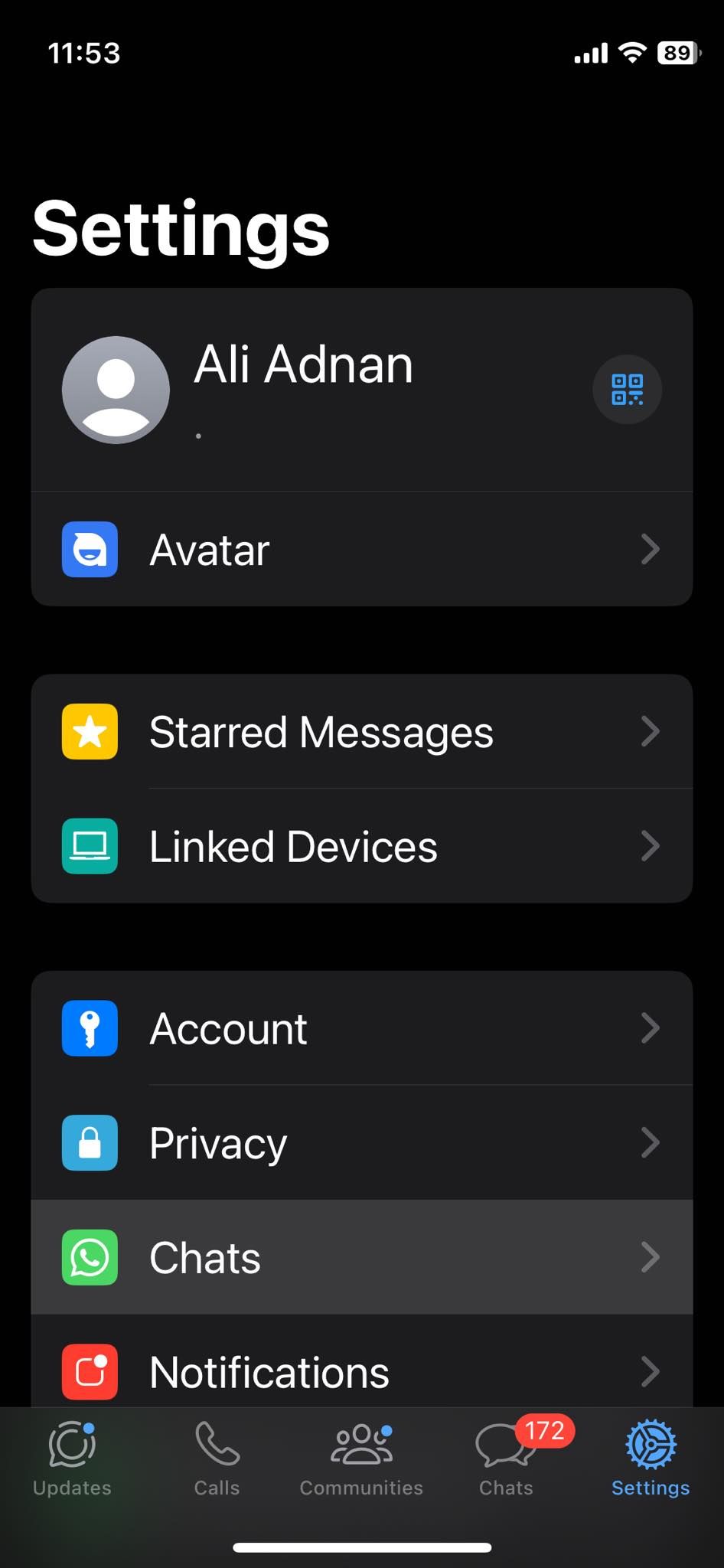Open the Avatar settings
This screenshot has width=724, height=1568.
(x=361, y=549)
